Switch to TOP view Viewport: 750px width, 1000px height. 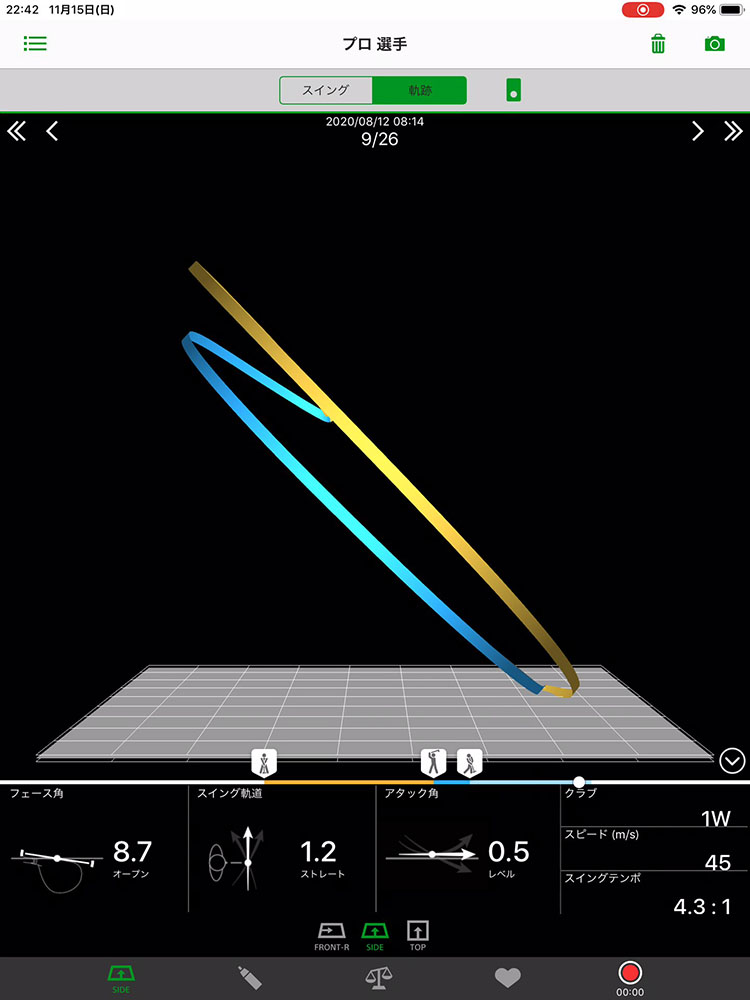coord(417,935)
